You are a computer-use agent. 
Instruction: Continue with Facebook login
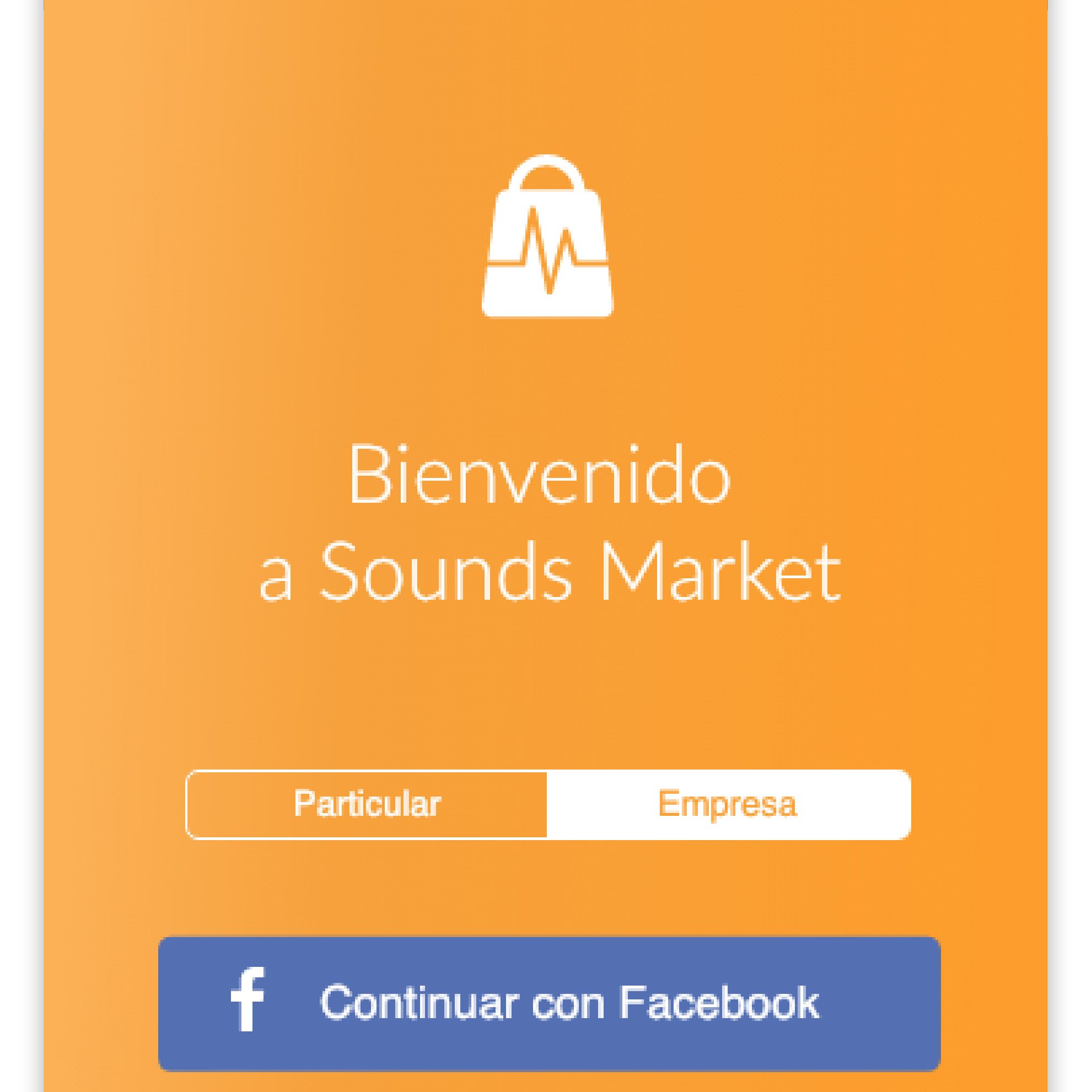550,1002
